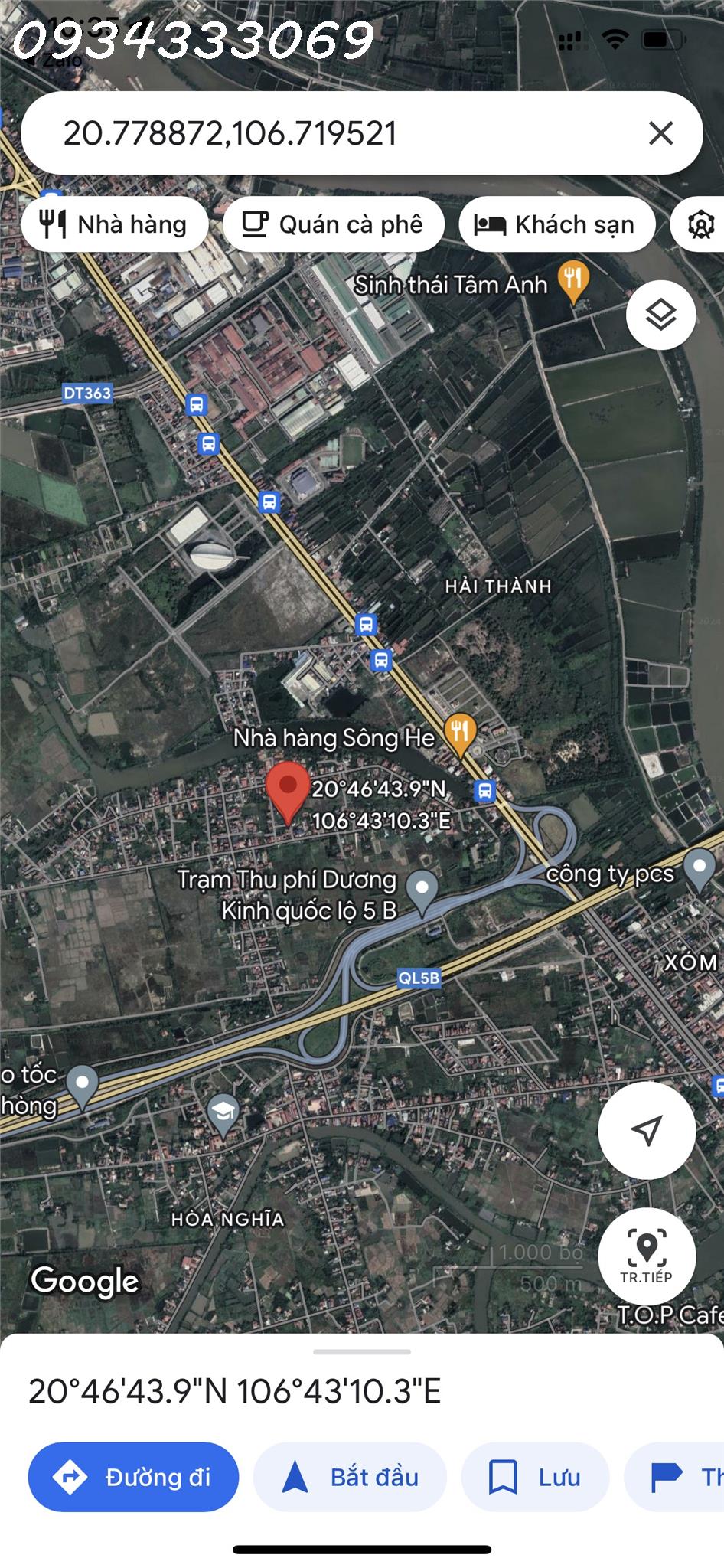The image size is (724, 1568).
Task: Select the Quán cà phê category
Action: point(333,224)
